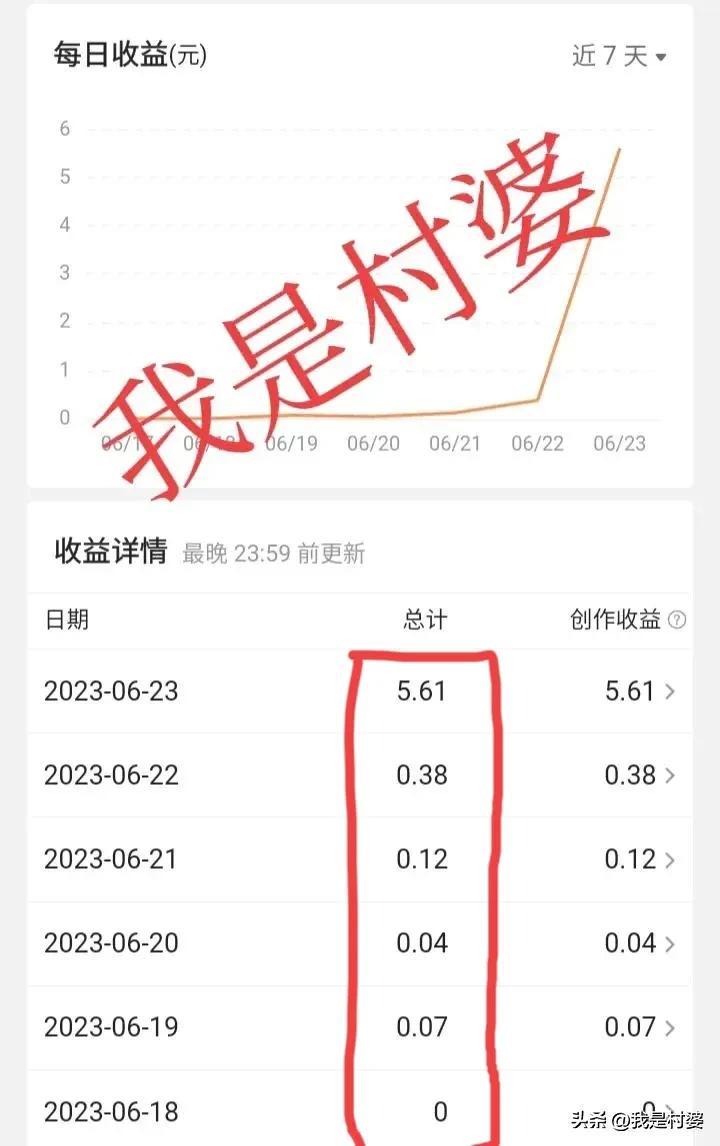Click the detail arrow on the 2023-06-19 row
Image resolution: width=720 pixels, height=1146 pixels.
point(670,1027)
